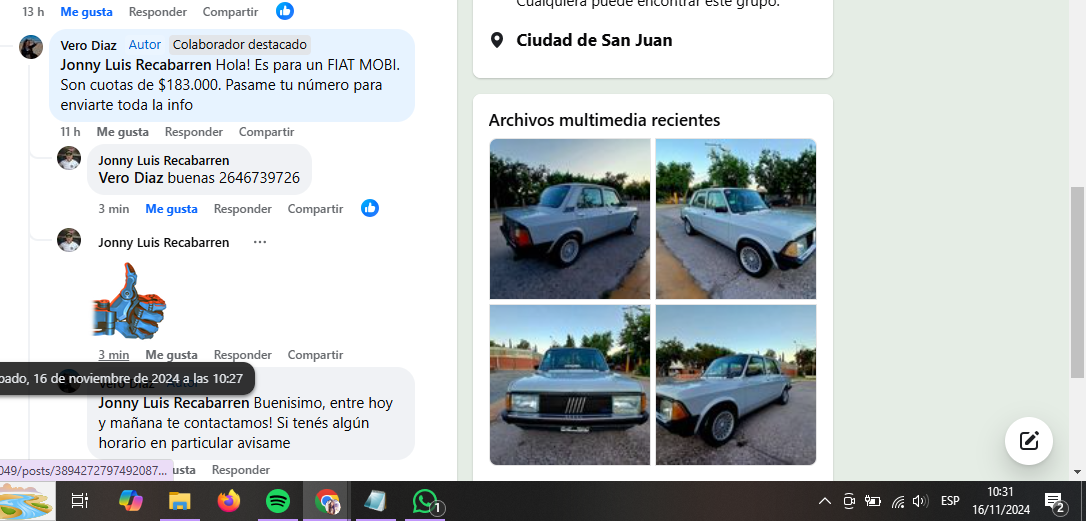Open the rear quarter view car photo
Screen dimensions: 1086x521
coord(736,385)
